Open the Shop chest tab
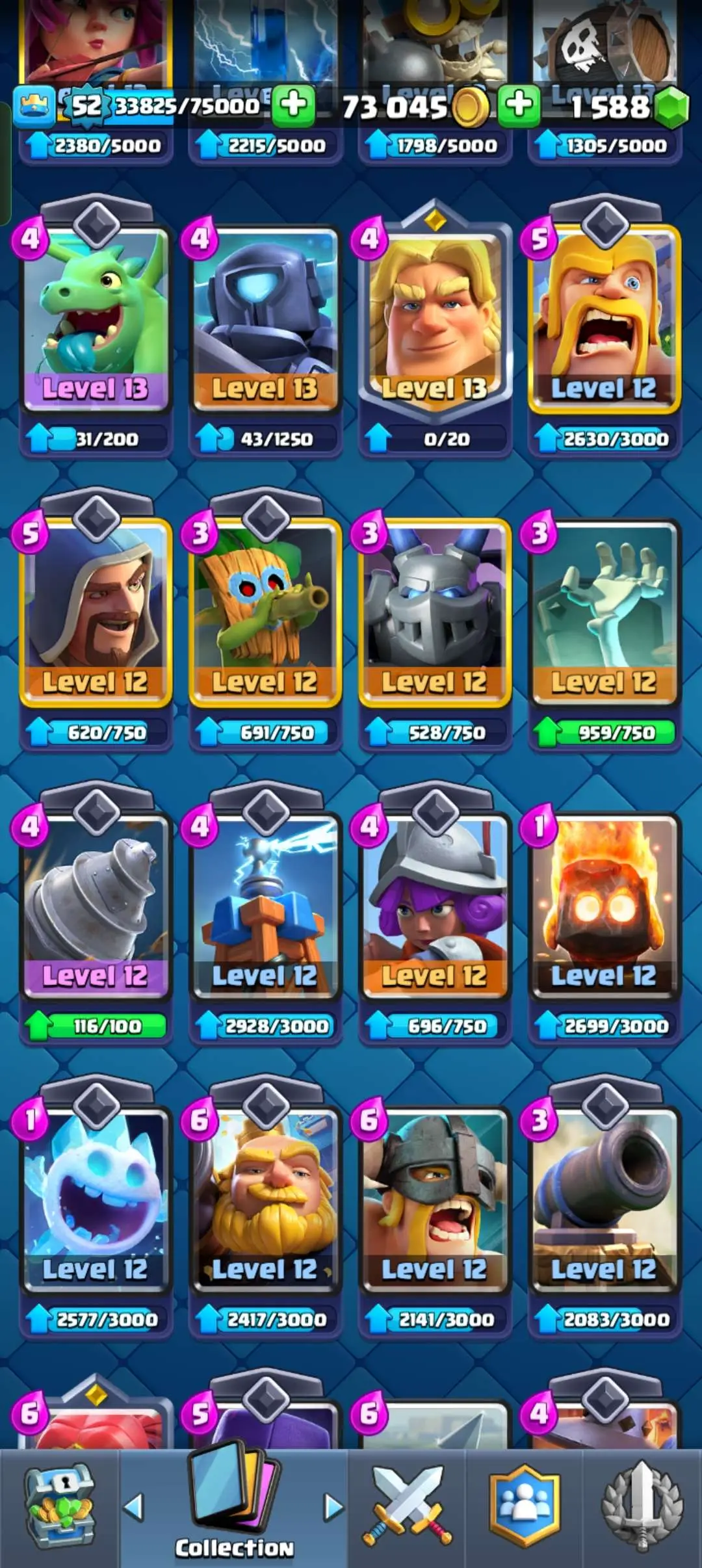The image size is (702, 1568). tap(60, 1507)
